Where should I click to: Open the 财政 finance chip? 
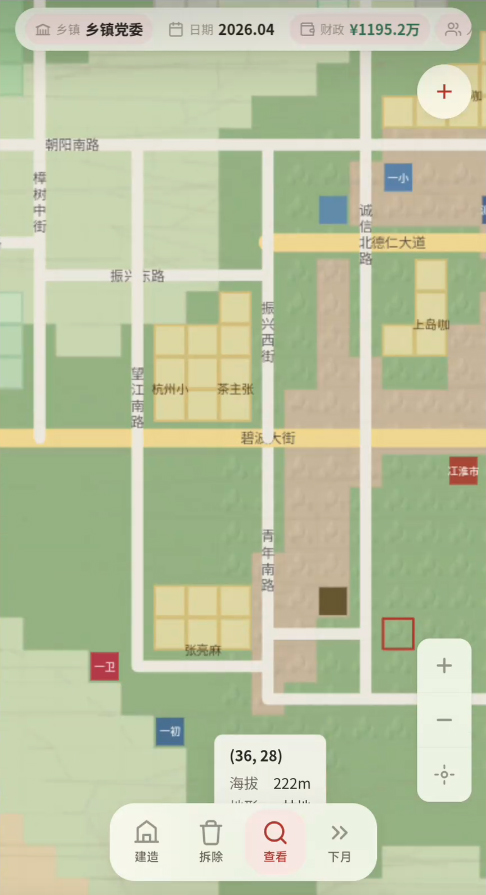pos(360,30)
